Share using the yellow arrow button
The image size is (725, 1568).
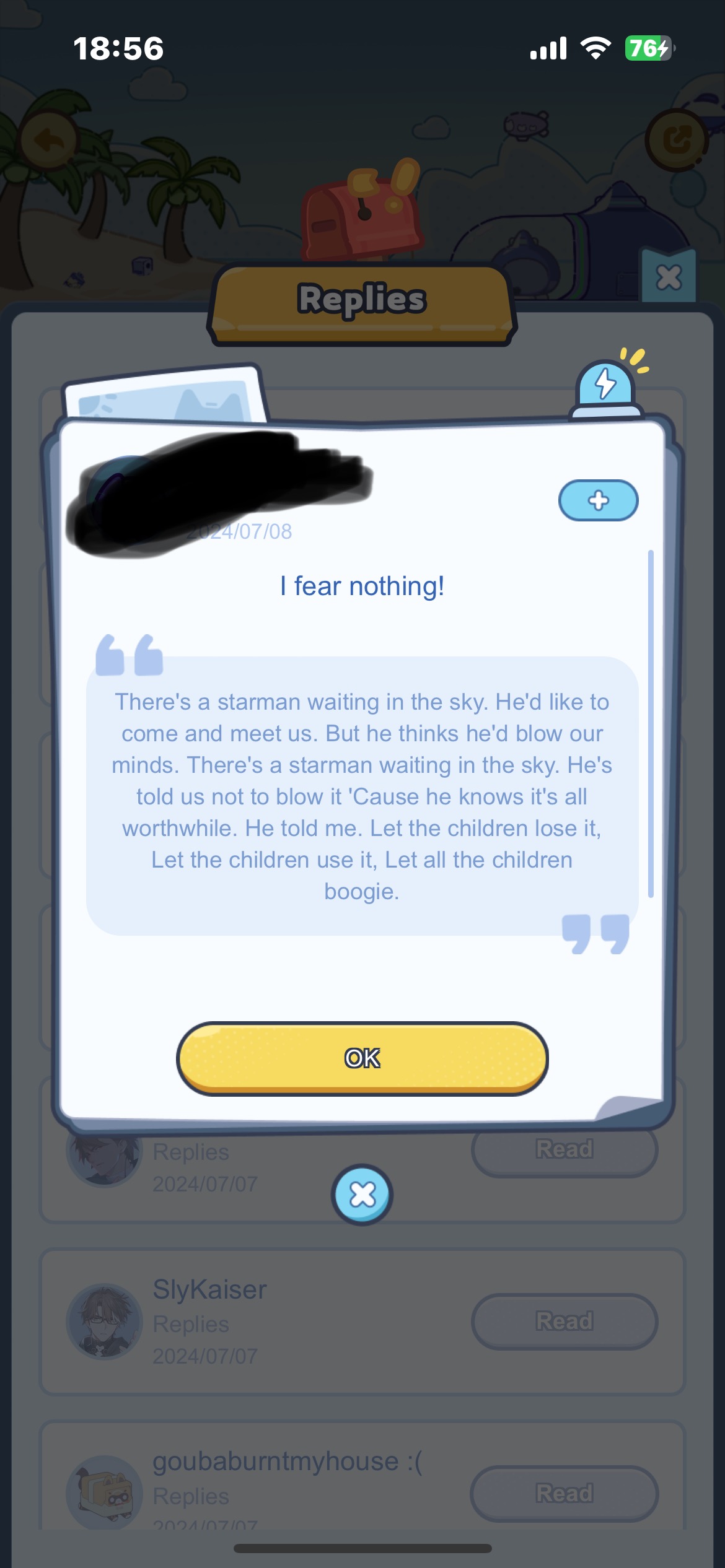[x=677, y=141]
